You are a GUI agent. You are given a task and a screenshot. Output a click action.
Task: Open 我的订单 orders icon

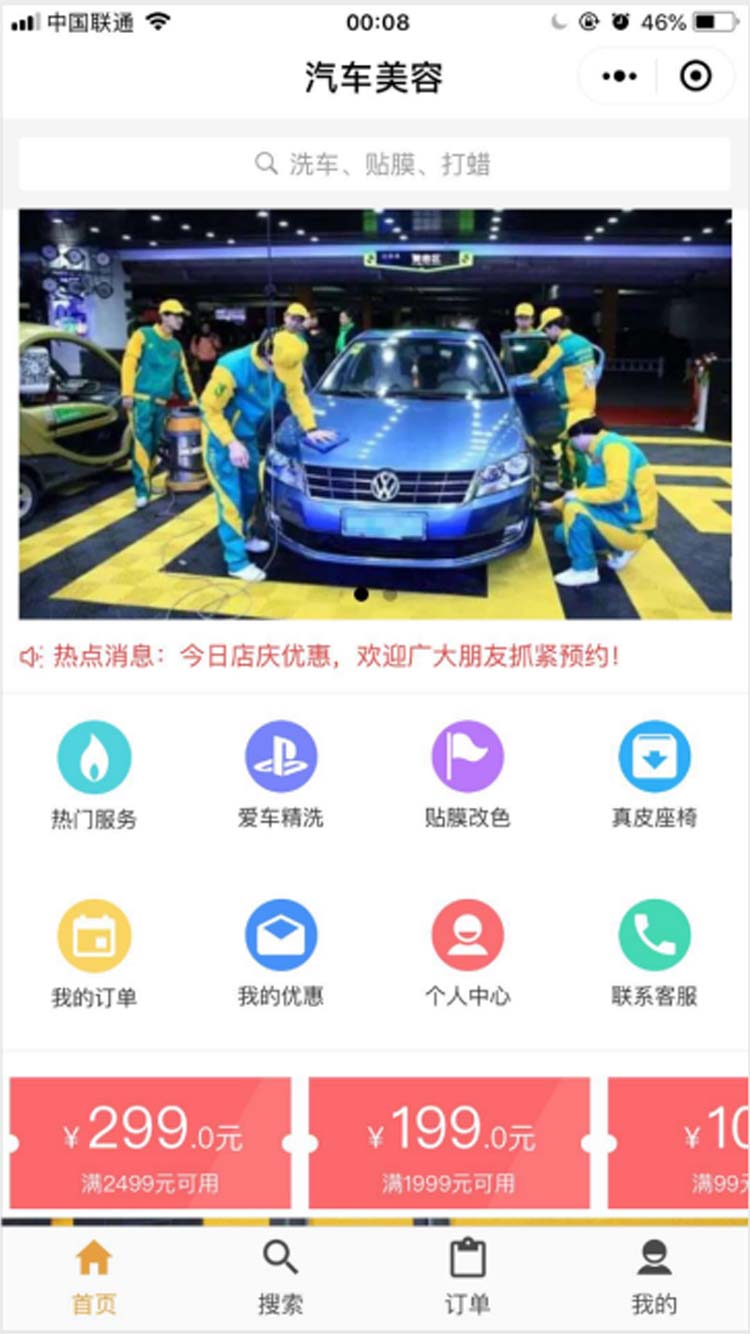tap(95, 938)
